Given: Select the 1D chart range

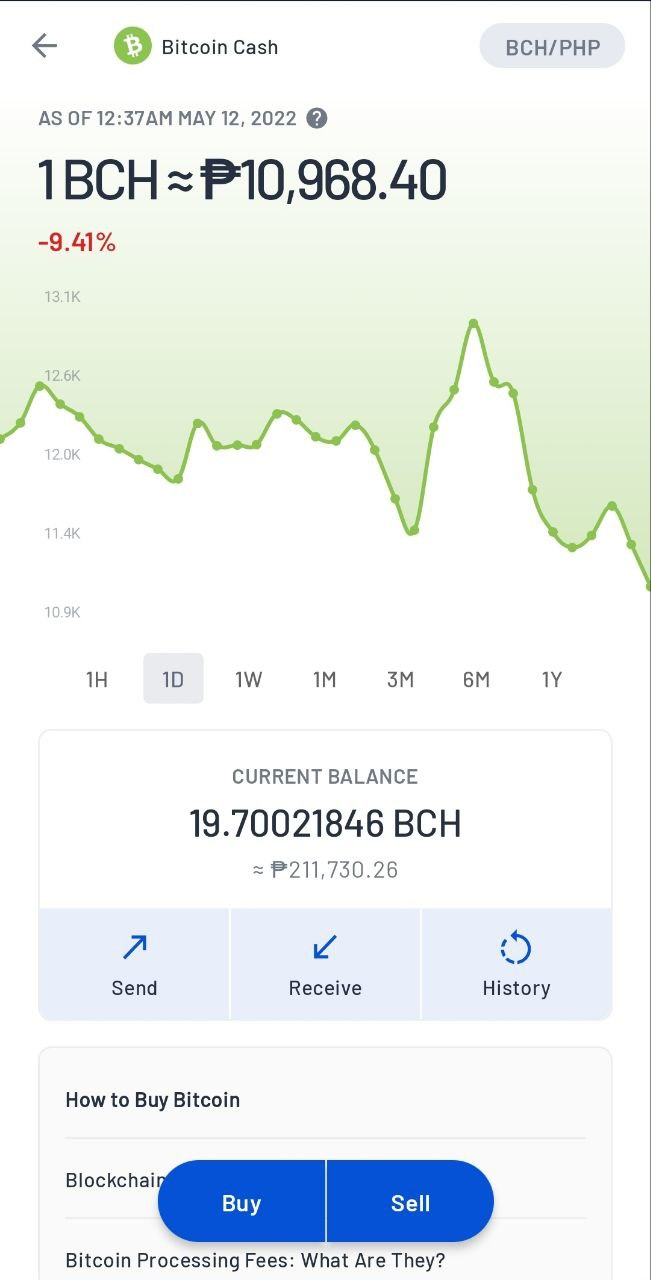Looking at the screenshot, I should pos(173,679).
